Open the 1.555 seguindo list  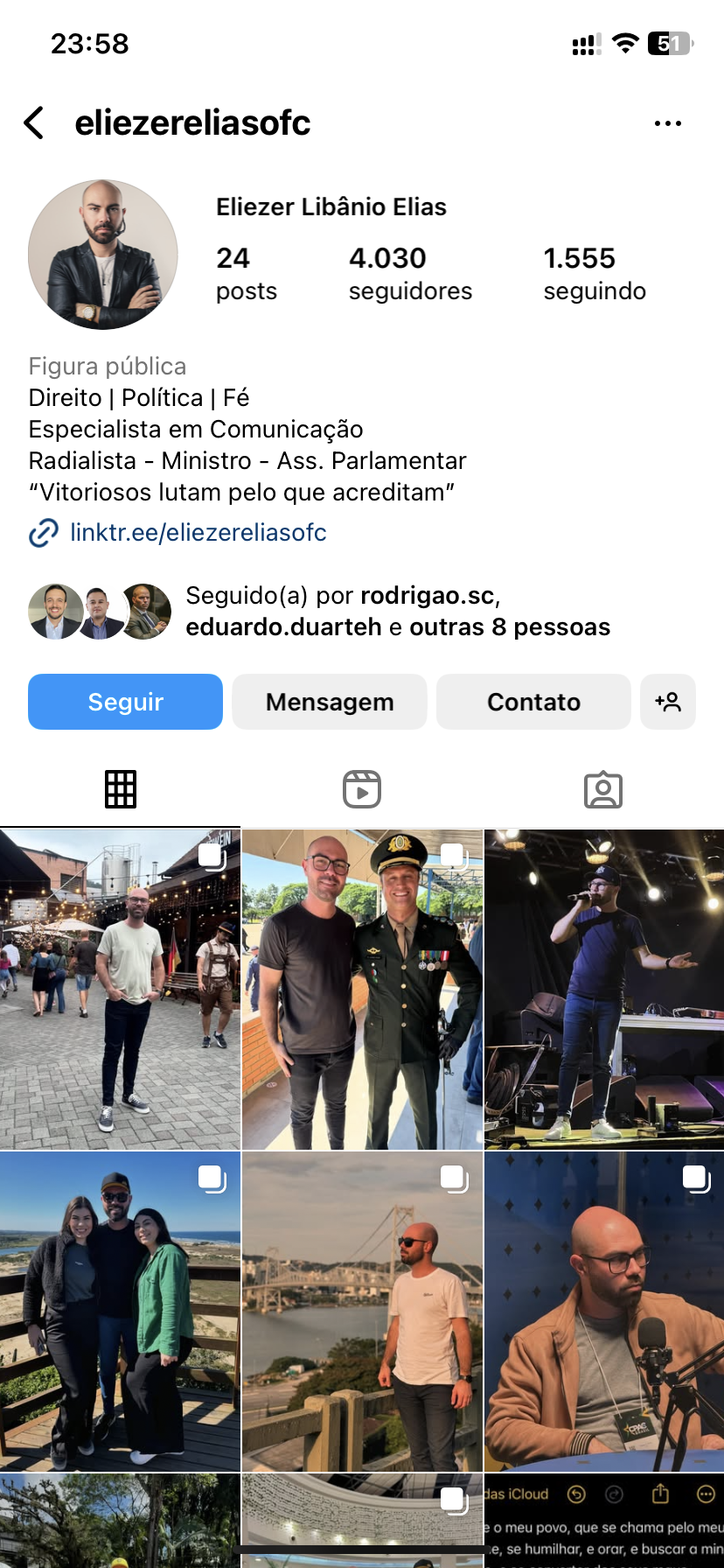(x=595, y=273)
